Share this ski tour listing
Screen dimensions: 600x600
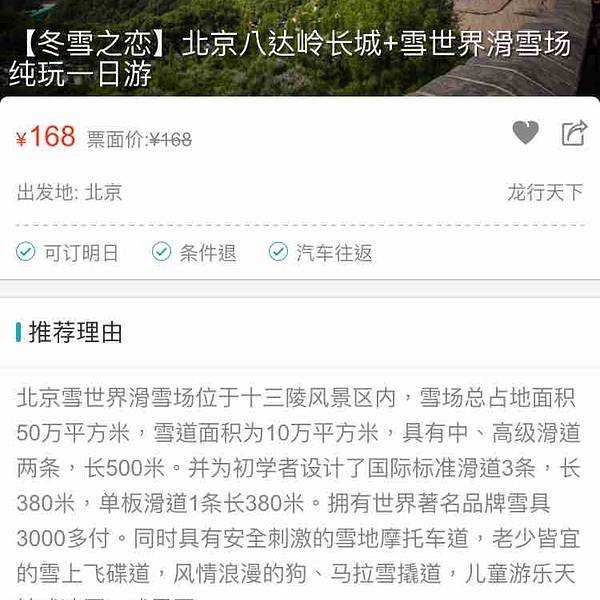tap(574, 132)
